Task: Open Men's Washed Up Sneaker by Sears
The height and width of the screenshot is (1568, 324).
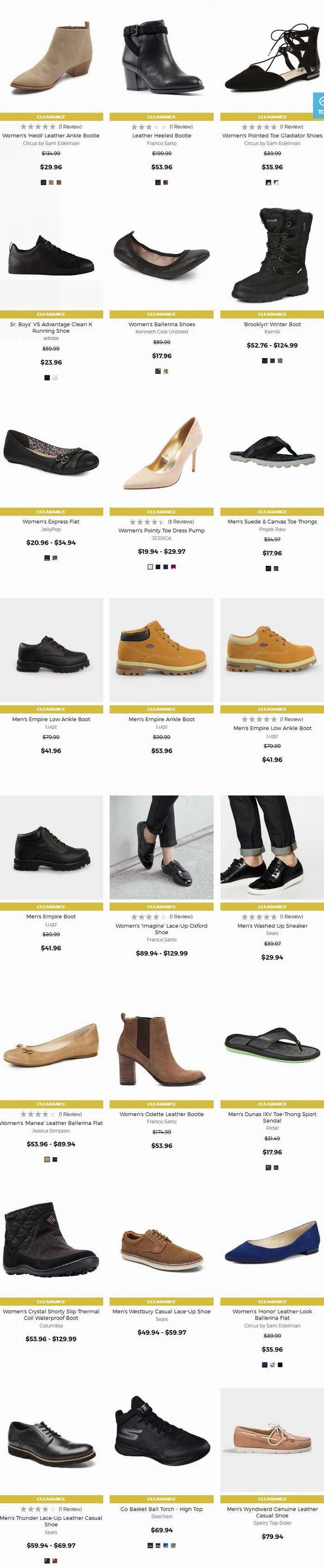Action: click(x=272, y=925)
